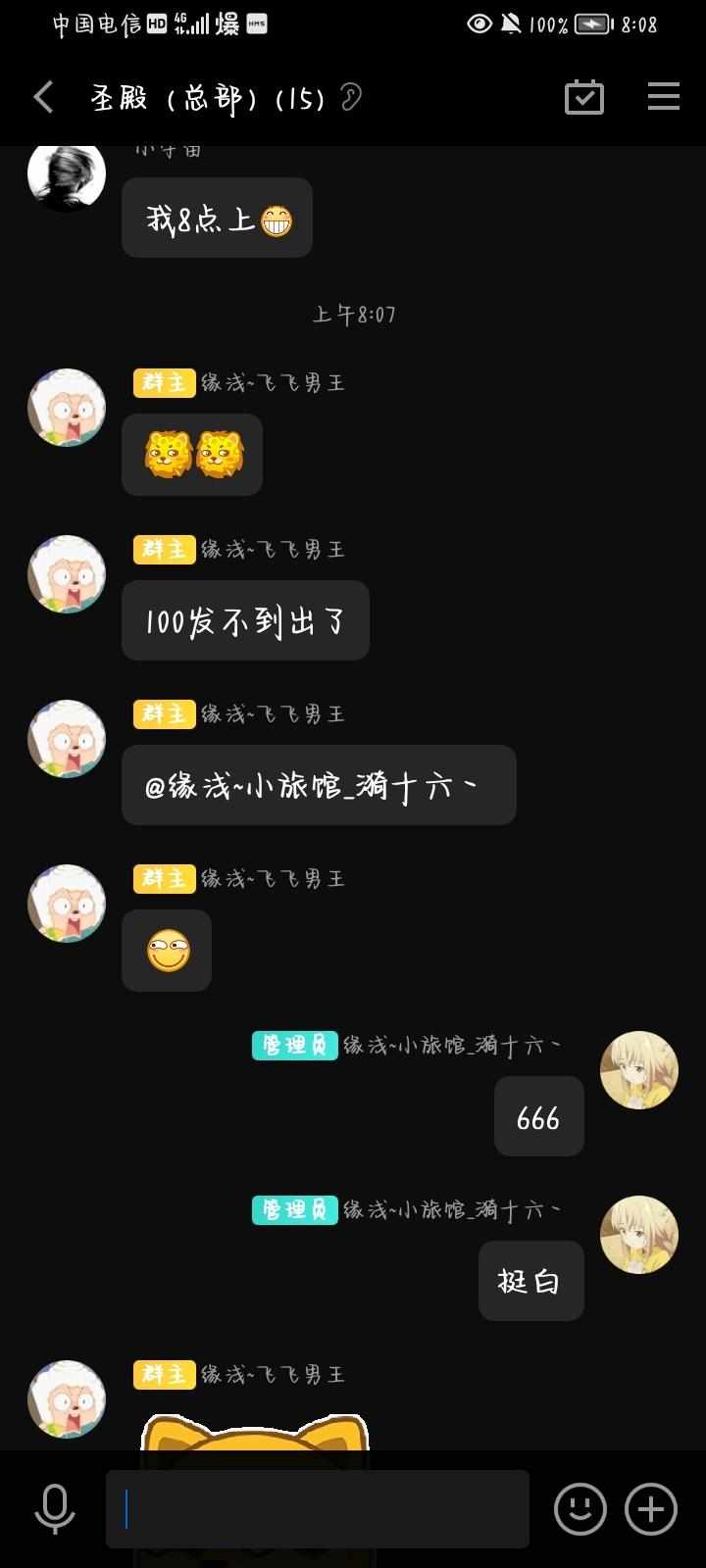Open avatar next to 100发不到出了 message
Image resolution: width=706 pixels, height=1568 pixels.
click(67, 574)
